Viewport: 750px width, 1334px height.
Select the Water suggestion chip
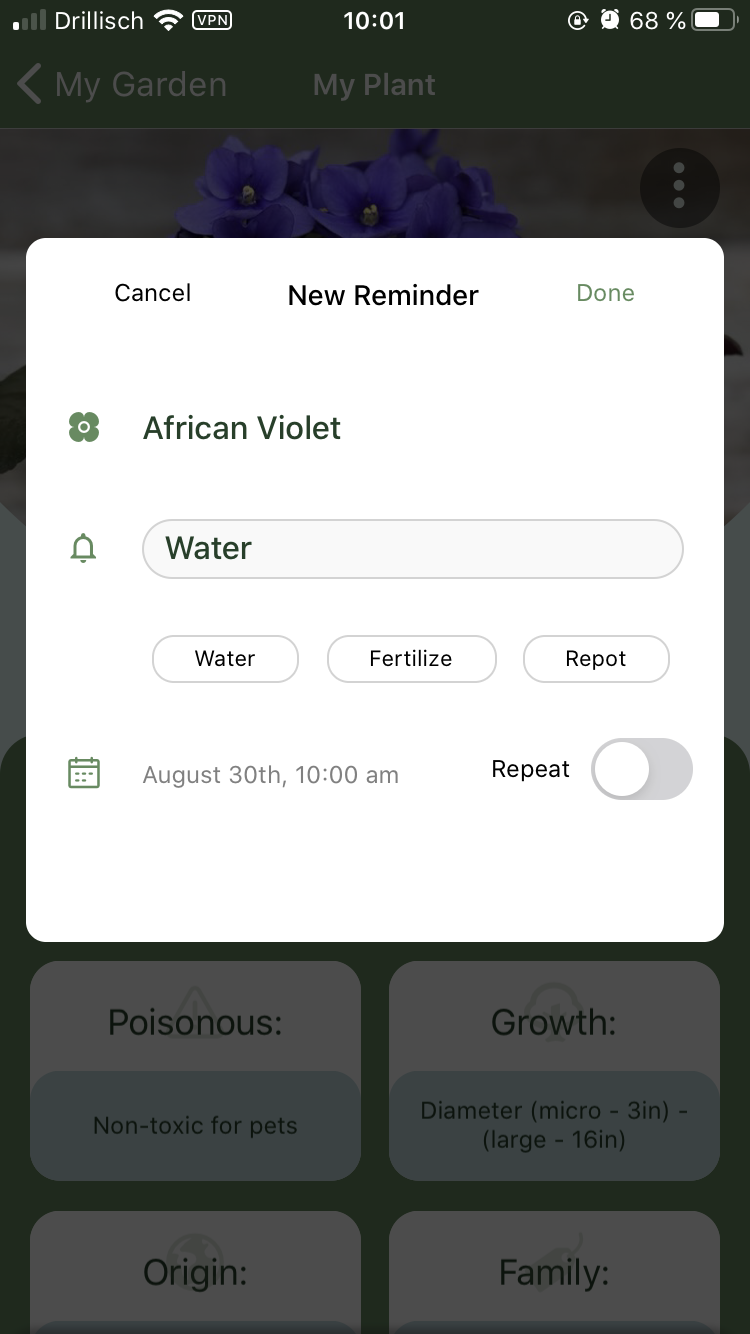(x=225, y=659)
